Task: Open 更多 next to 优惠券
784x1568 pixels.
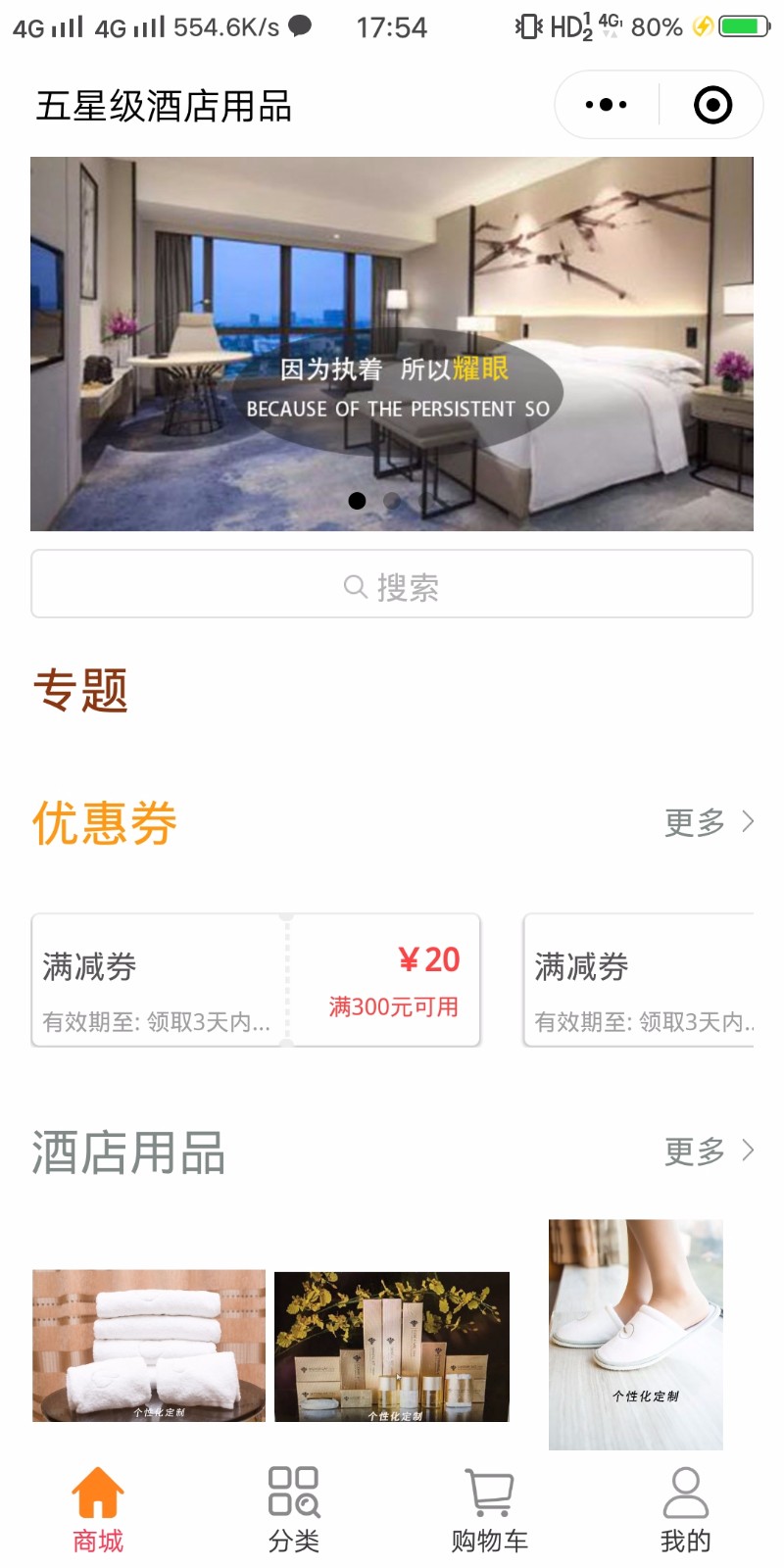Action: 709,822
